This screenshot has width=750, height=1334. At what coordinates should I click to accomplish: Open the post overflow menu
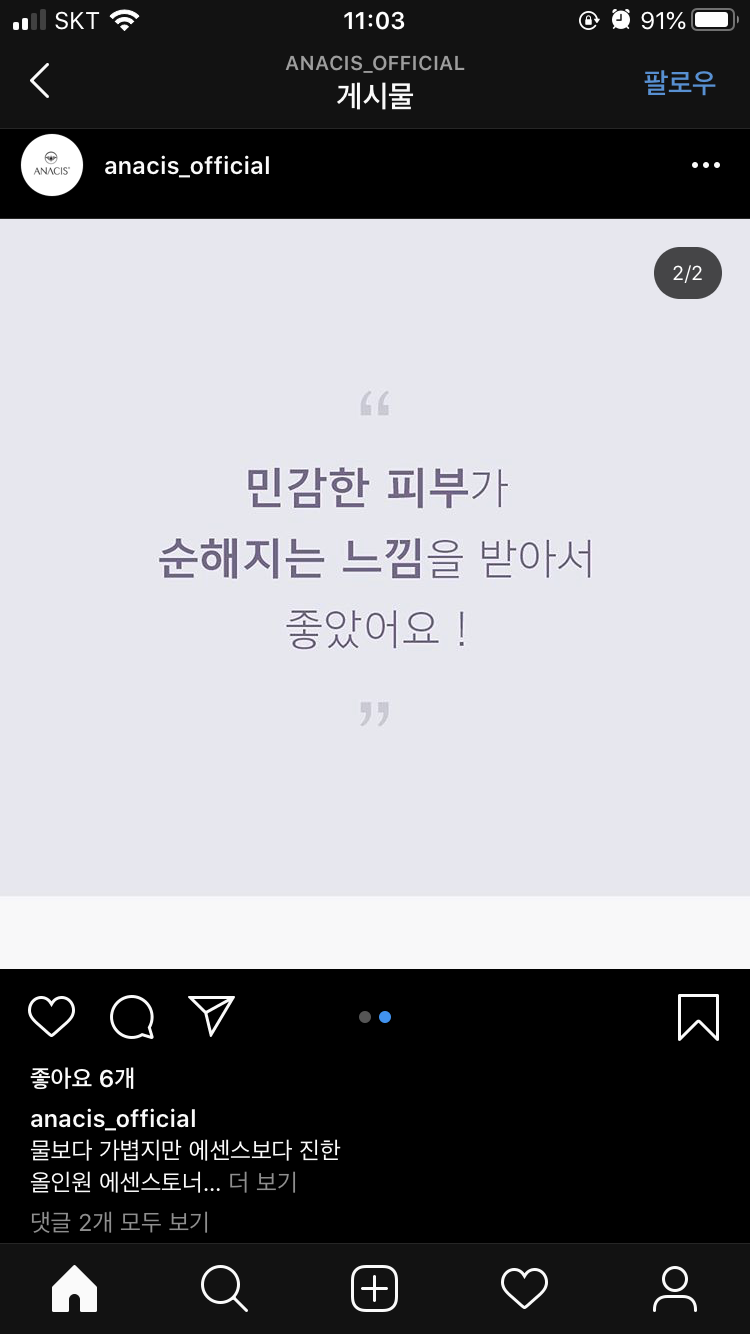(705, 166)
